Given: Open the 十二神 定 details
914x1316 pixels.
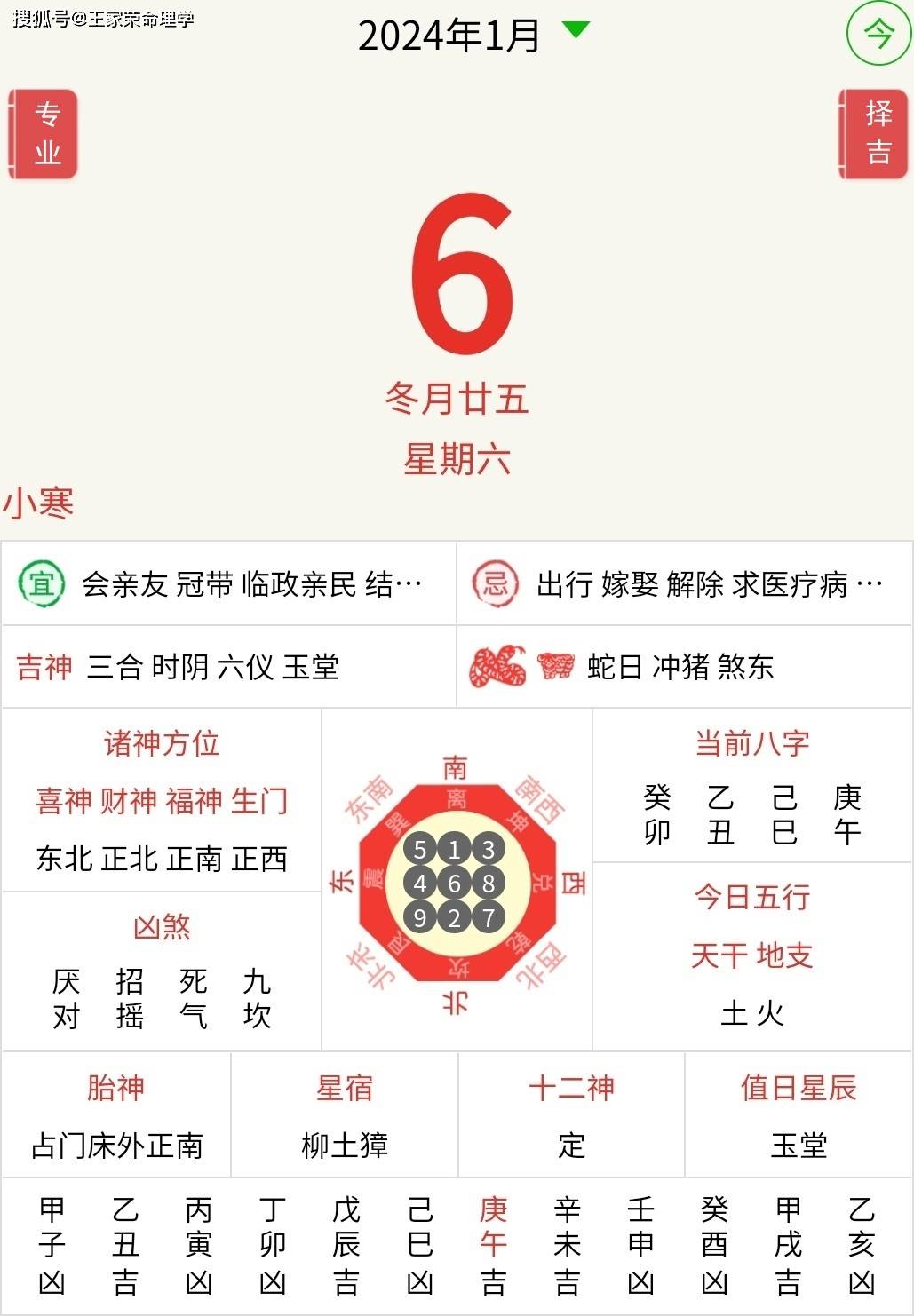Looking at the screenshot, I should tap(571, 1115).
